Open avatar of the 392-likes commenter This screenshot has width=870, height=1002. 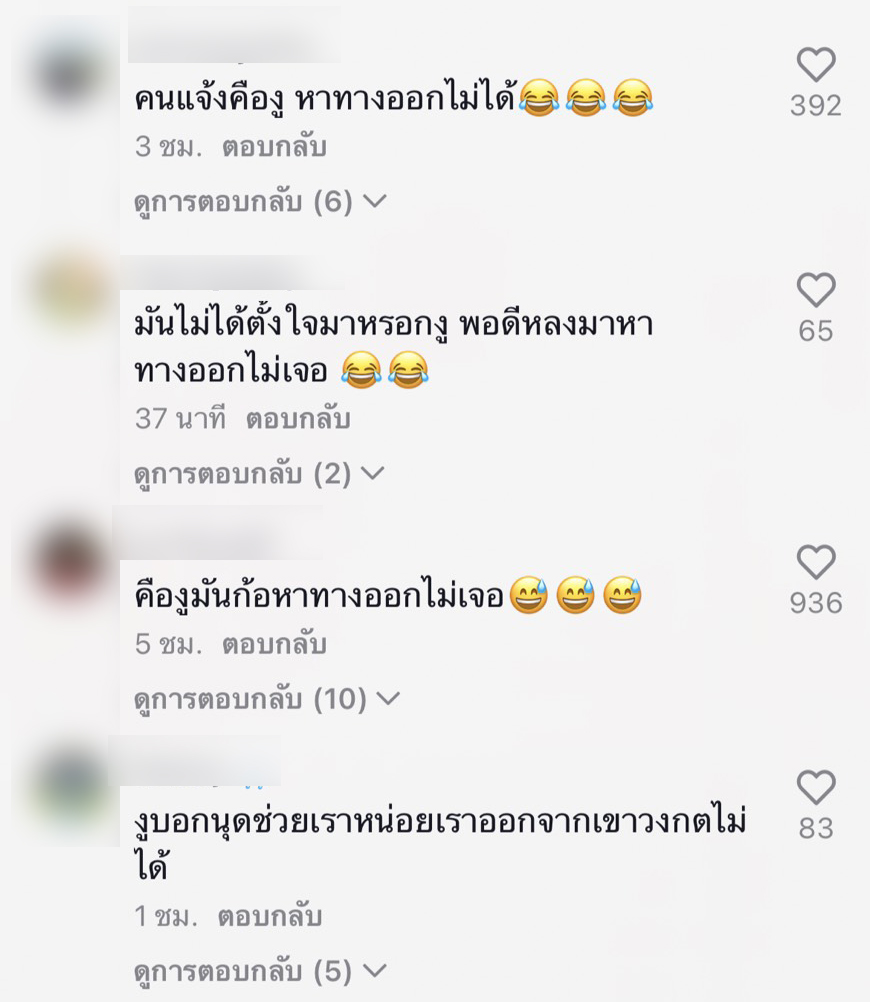(x=70, y=73)
